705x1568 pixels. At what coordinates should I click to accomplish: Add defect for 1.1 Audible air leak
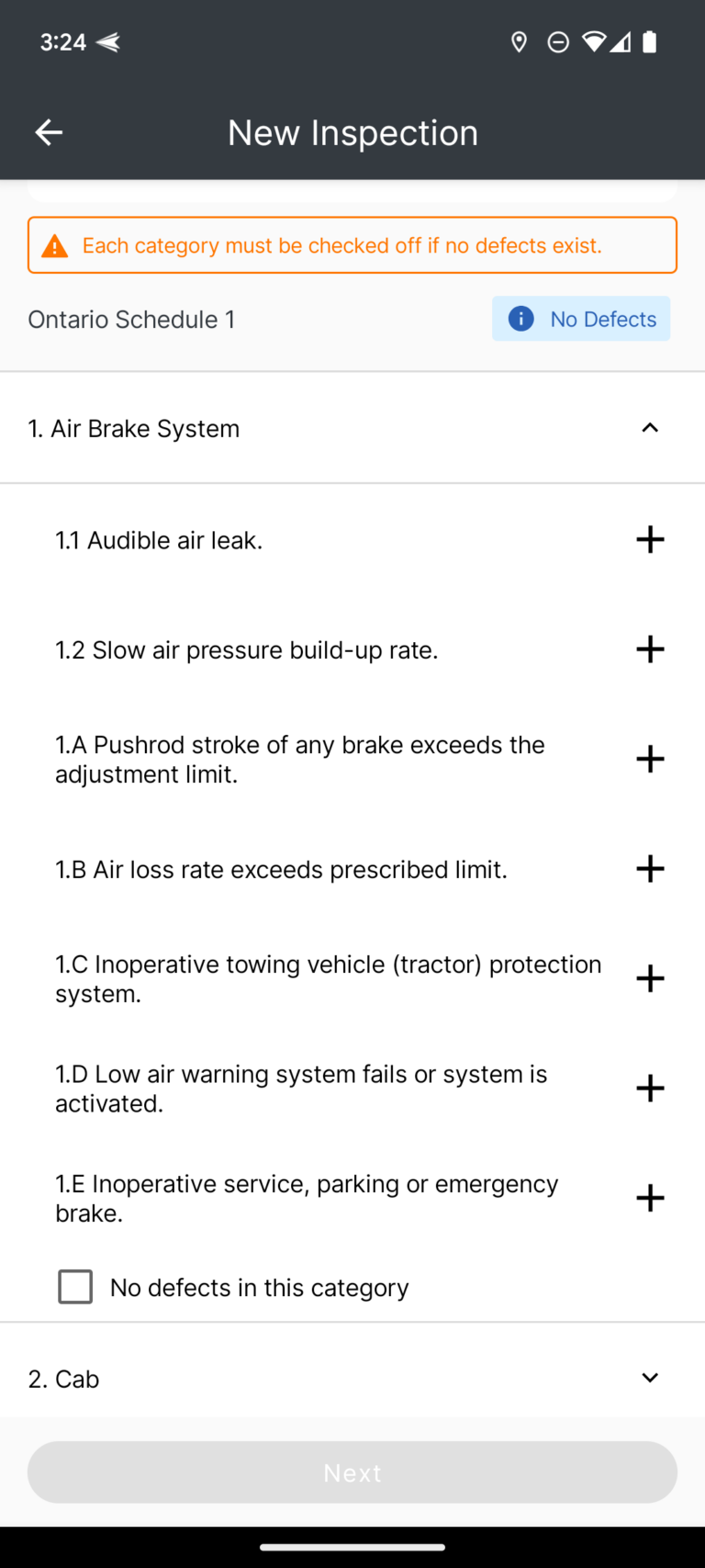[x=650, y=539]
